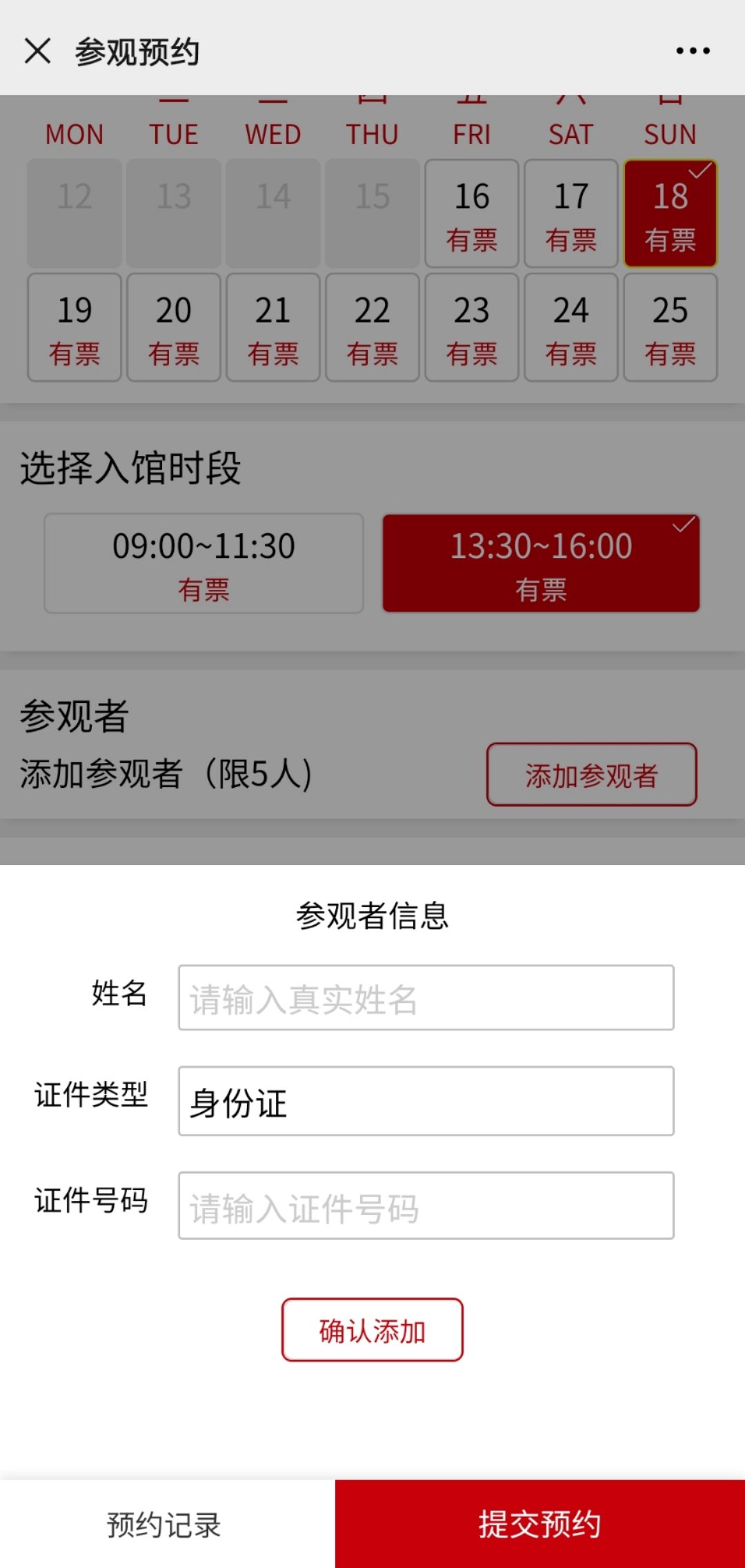
Task: Enter real name in 姓名 field
Action: tap(426, 998)
